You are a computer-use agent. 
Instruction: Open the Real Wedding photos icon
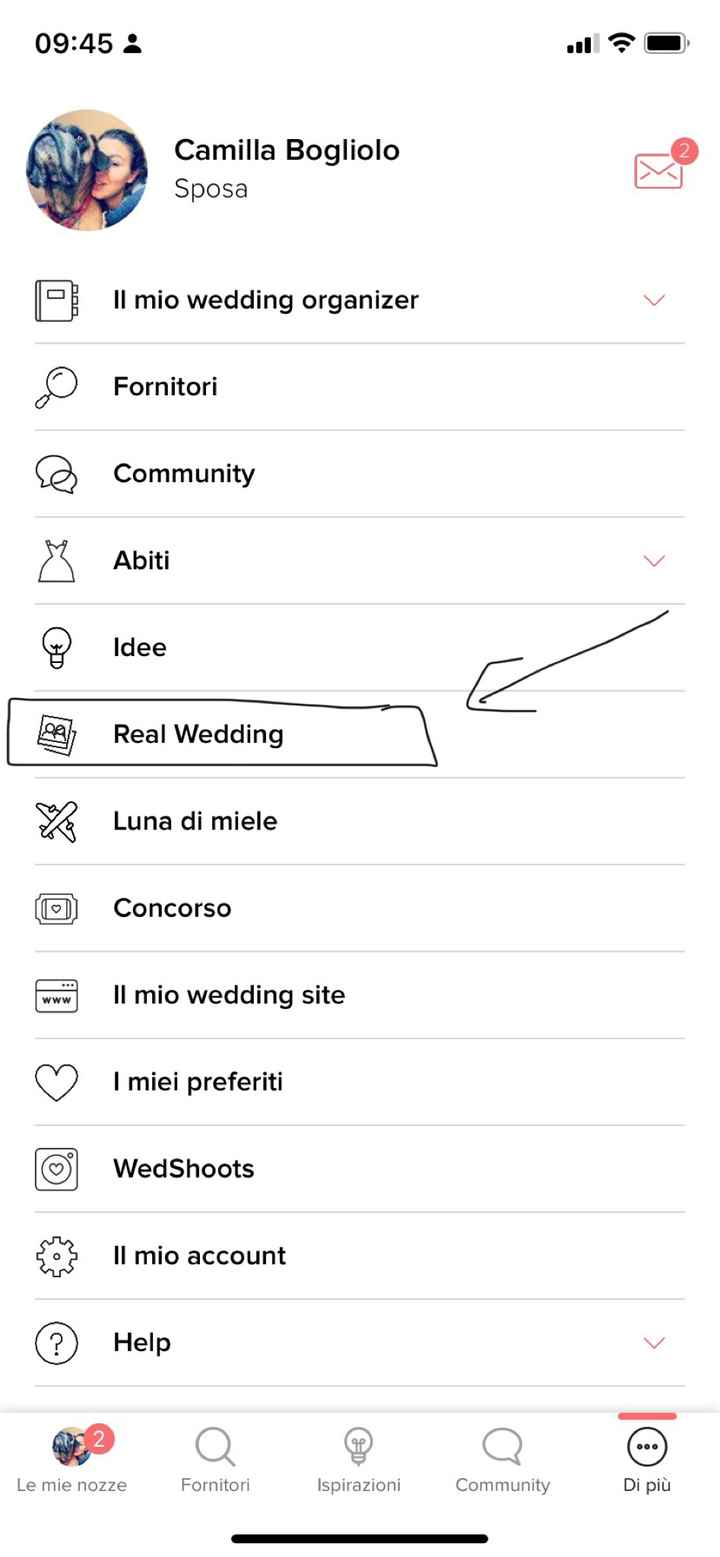click(56, 733)
